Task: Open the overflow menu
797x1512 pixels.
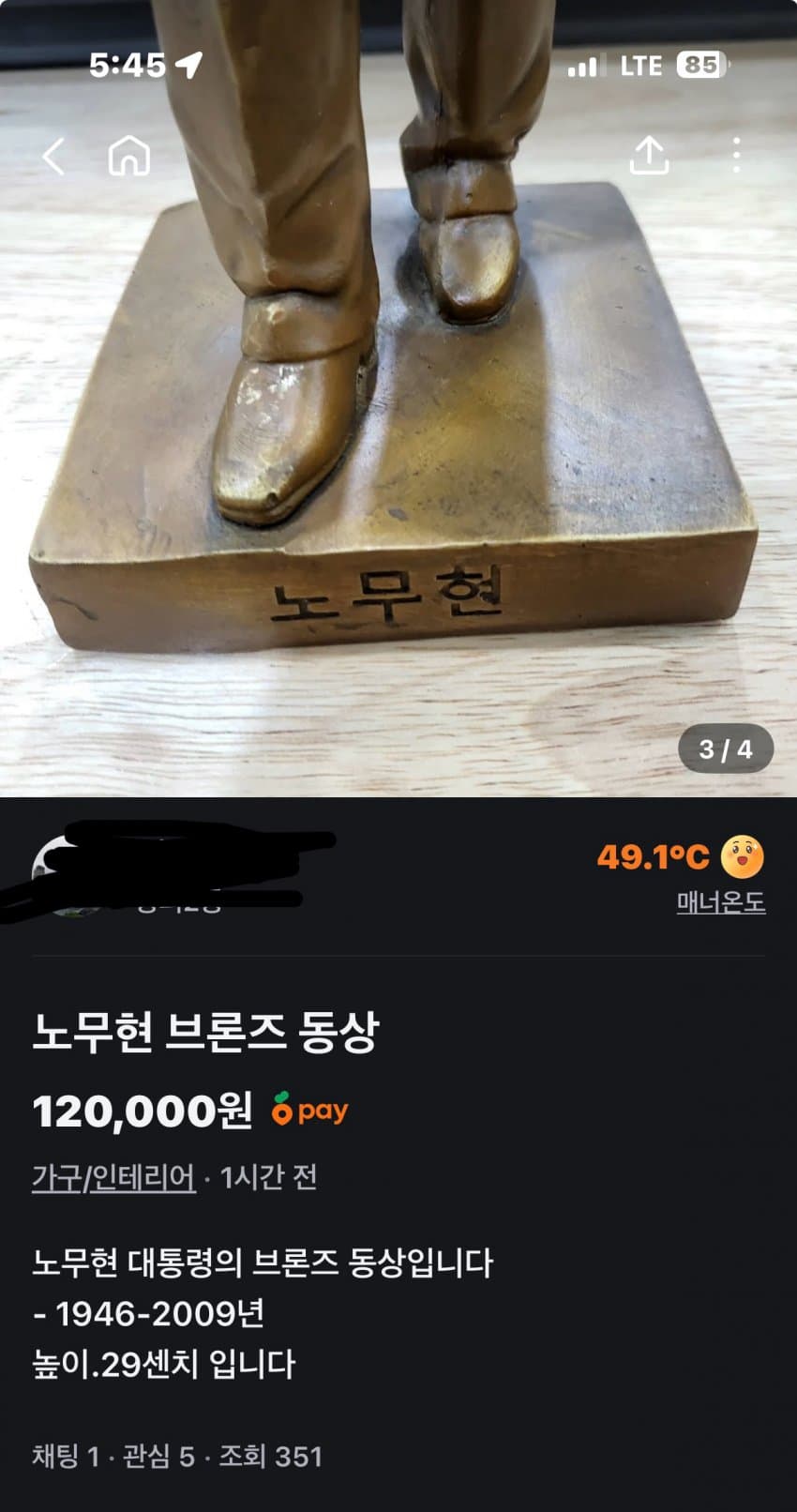Action: pos(737,156)
